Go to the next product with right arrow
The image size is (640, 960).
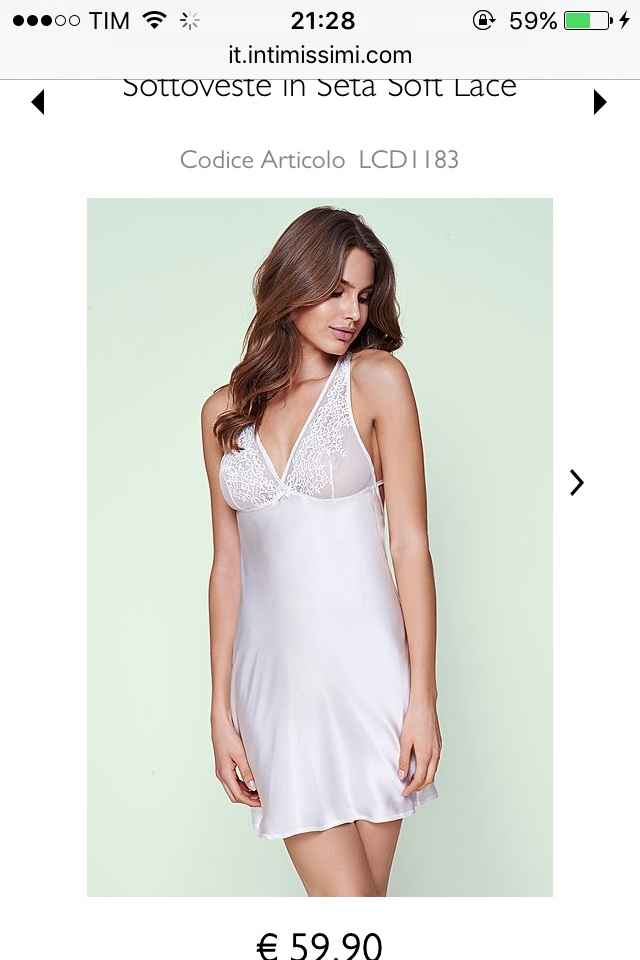click(600, 102)
